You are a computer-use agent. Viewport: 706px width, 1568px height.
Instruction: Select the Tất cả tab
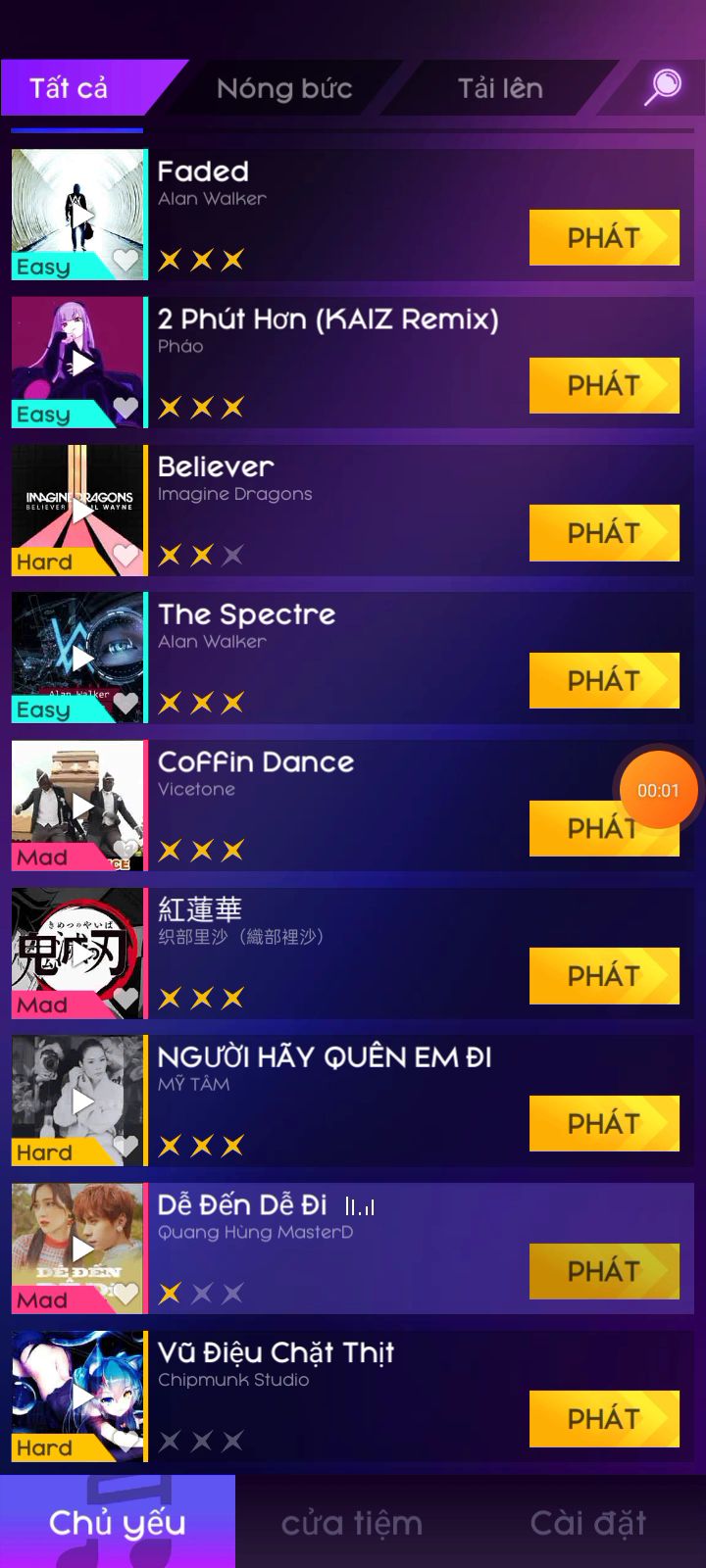pos(69,88)
